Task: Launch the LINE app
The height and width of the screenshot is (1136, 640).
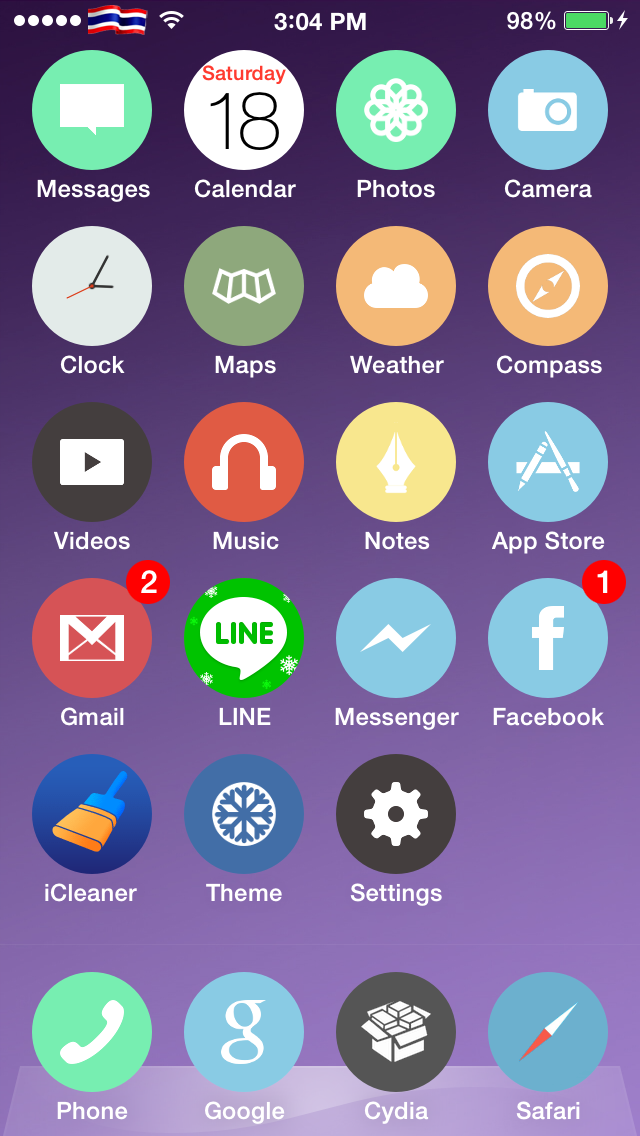Action: point(244,638)
